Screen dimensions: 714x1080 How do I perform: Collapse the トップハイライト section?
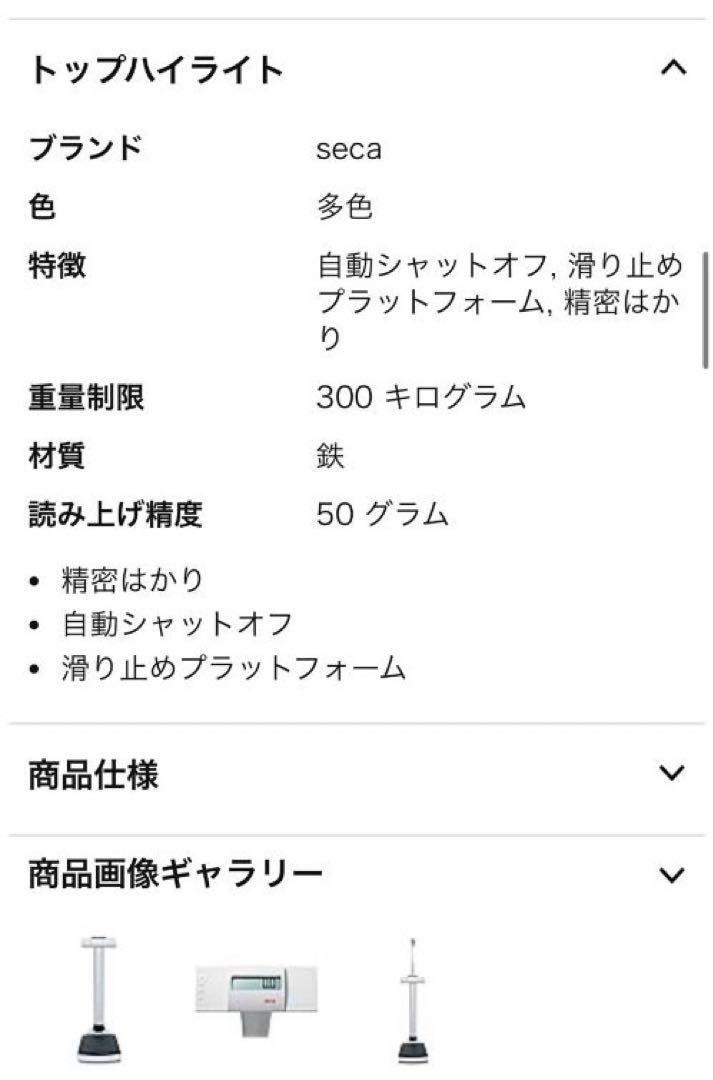[673, 68]
